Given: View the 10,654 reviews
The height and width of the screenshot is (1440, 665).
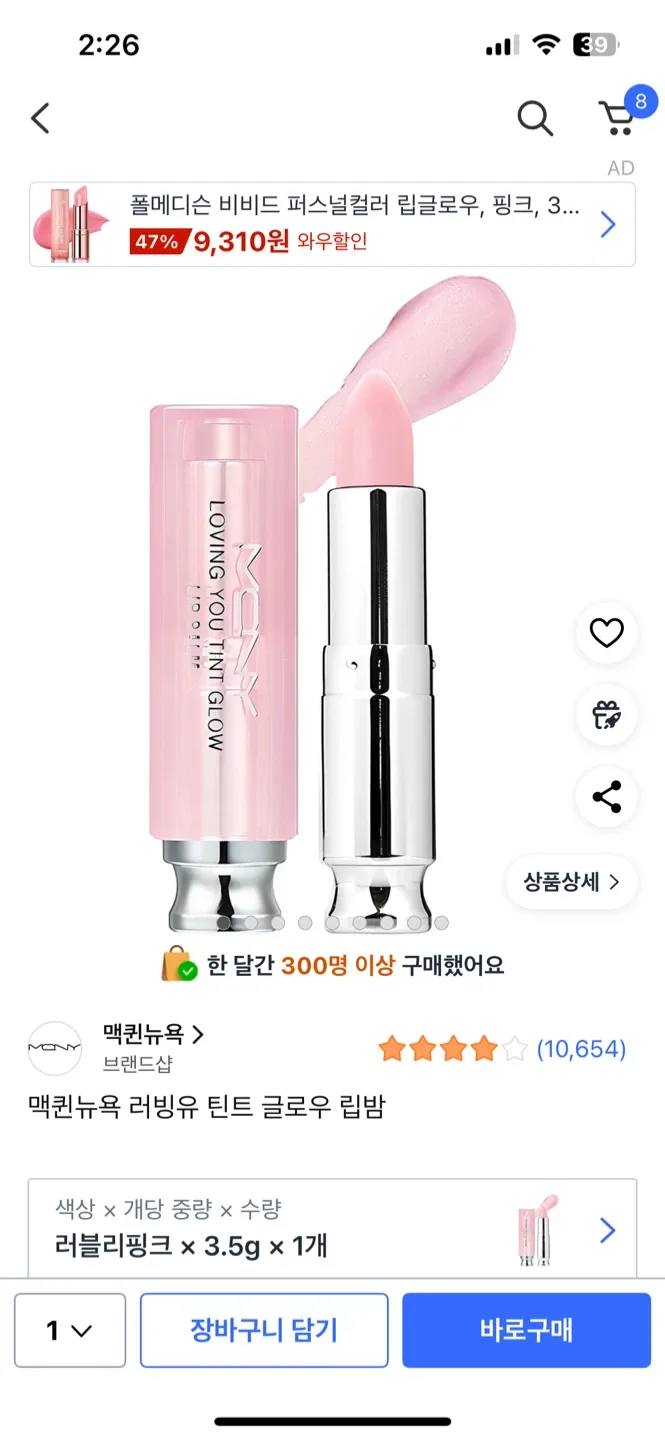Looking at the screenshot, I should coord(580,1049).
